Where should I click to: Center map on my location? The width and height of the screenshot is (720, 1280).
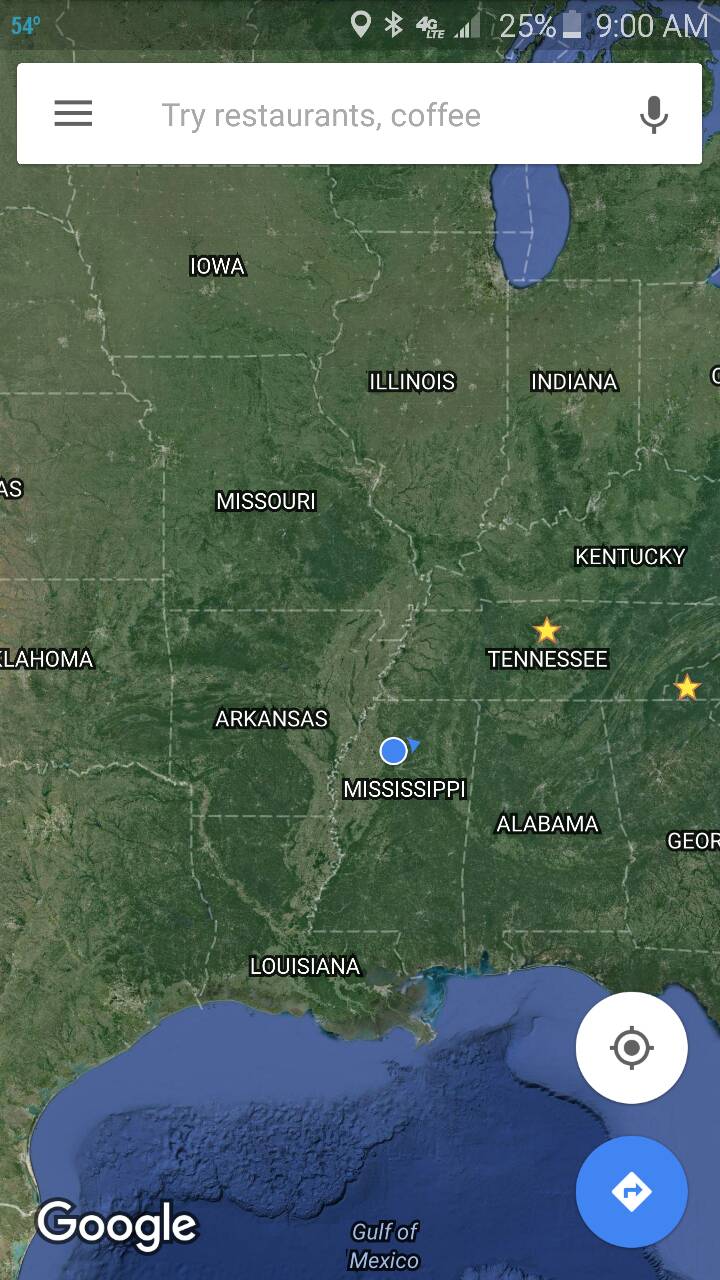[x=631, y=1048]
